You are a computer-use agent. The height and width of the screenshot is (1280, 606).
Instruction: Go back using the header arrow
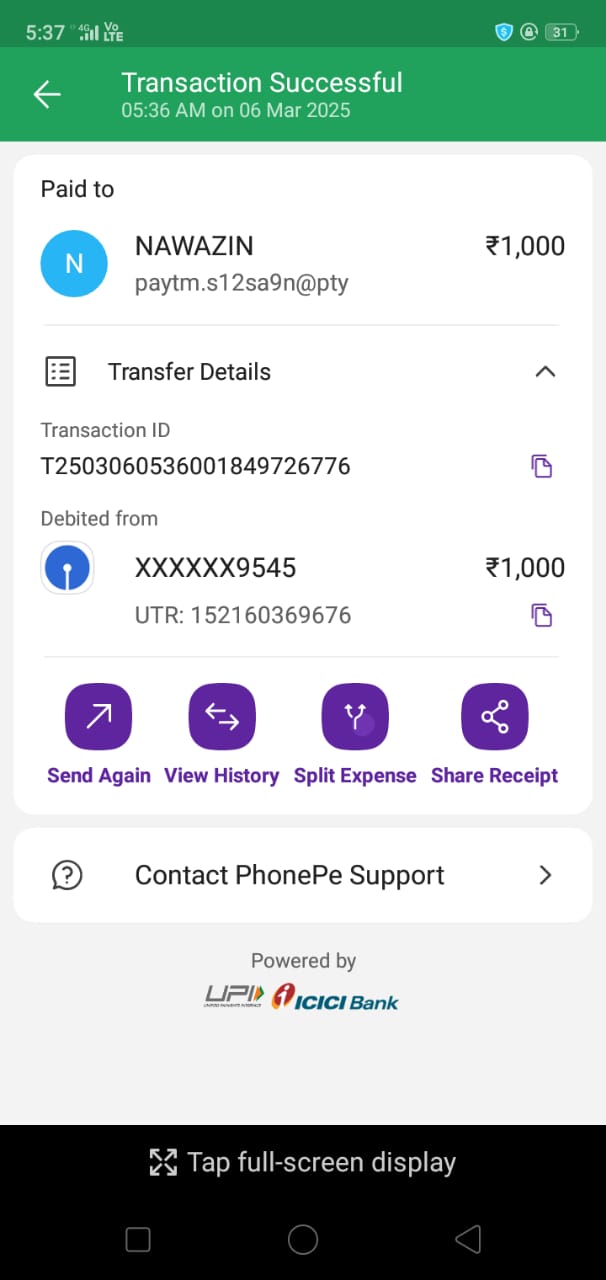click(x=47, y=94)
